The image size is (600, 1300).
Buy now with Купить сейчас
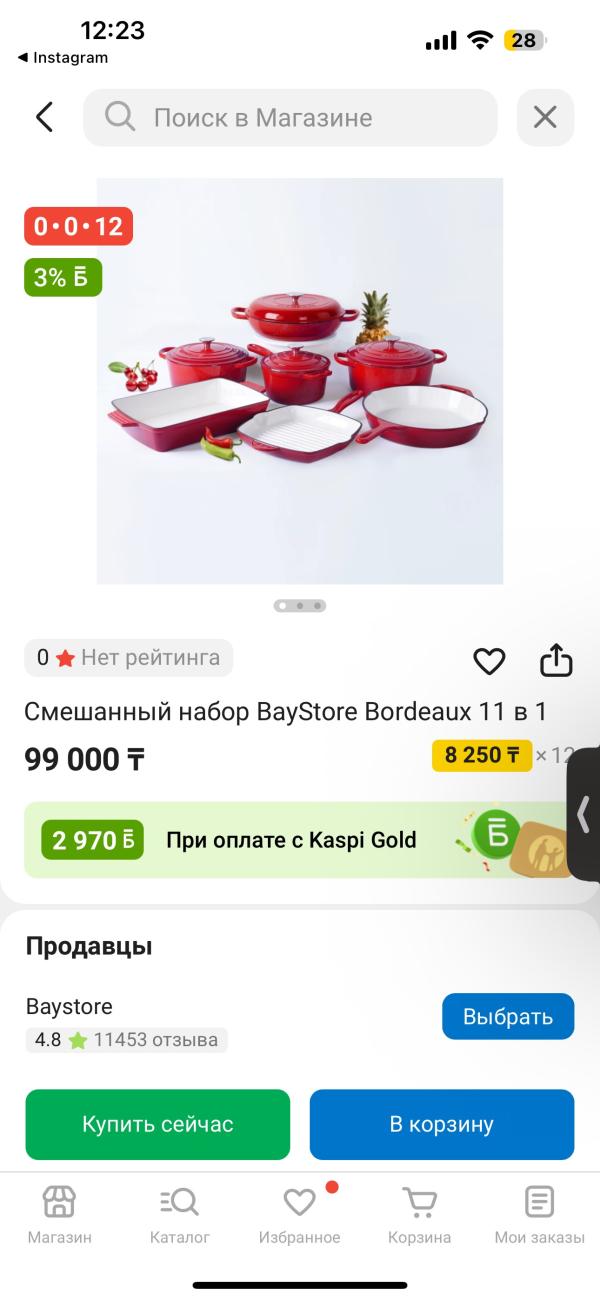(x=158, y=1124)
